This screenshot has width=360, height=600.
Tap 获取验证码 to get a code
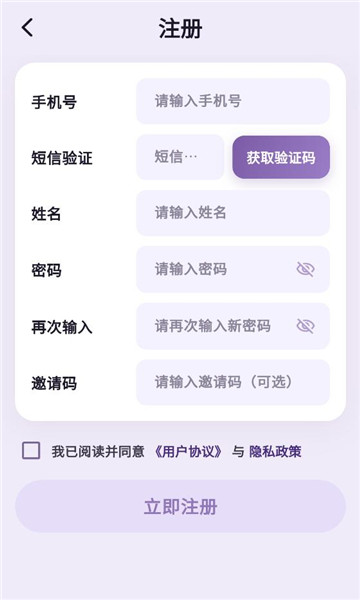(281, 157)
